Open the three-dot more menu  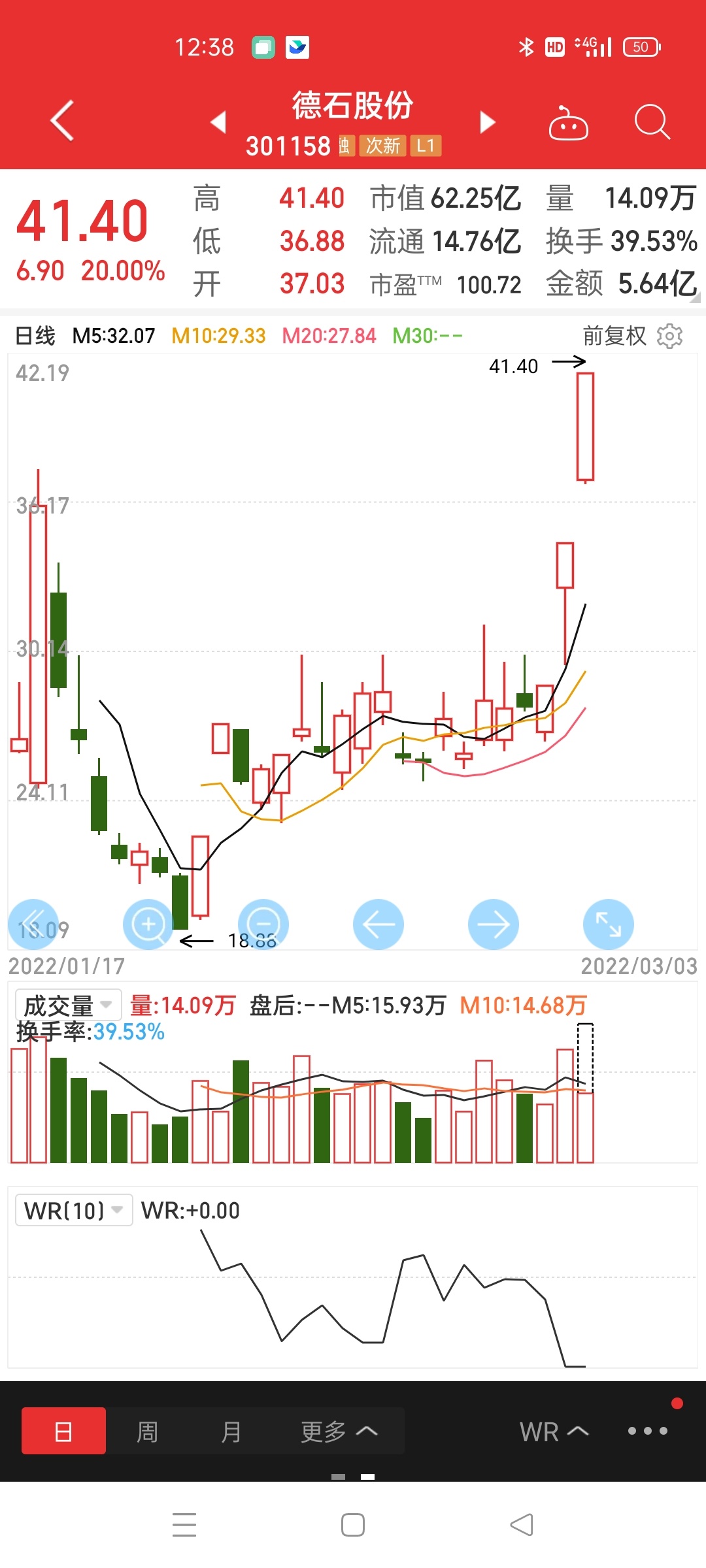point(647,1431)
